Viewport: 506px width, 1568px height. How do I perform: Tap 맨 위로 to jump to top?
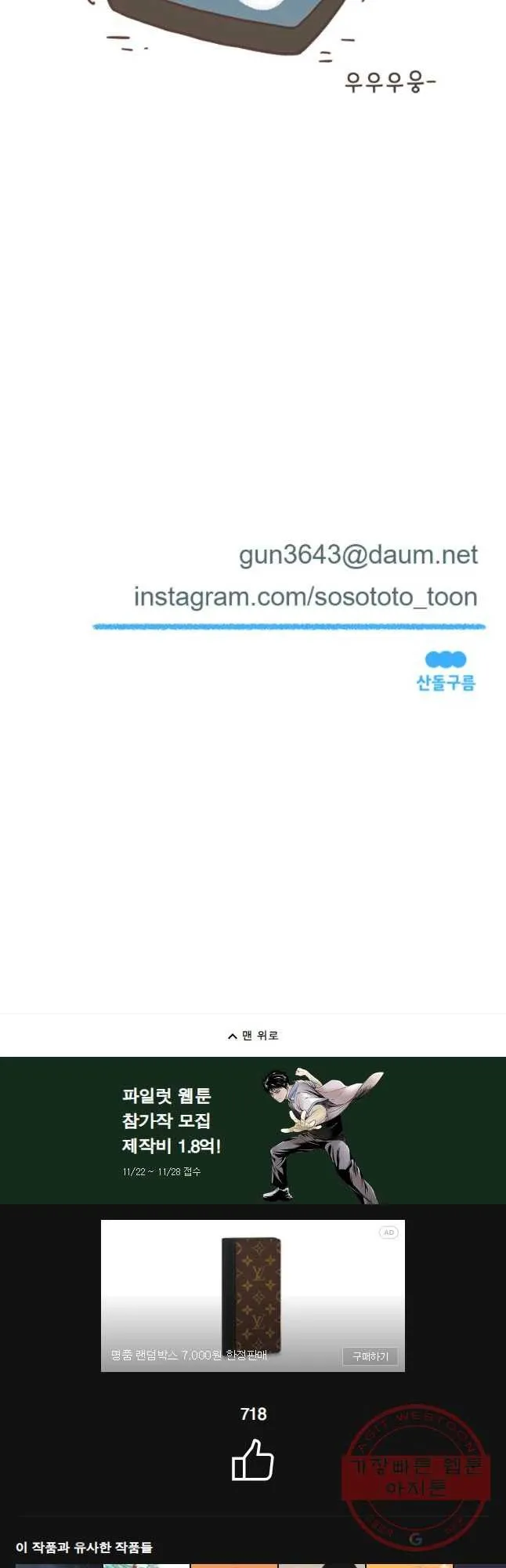pos(253,1036)
